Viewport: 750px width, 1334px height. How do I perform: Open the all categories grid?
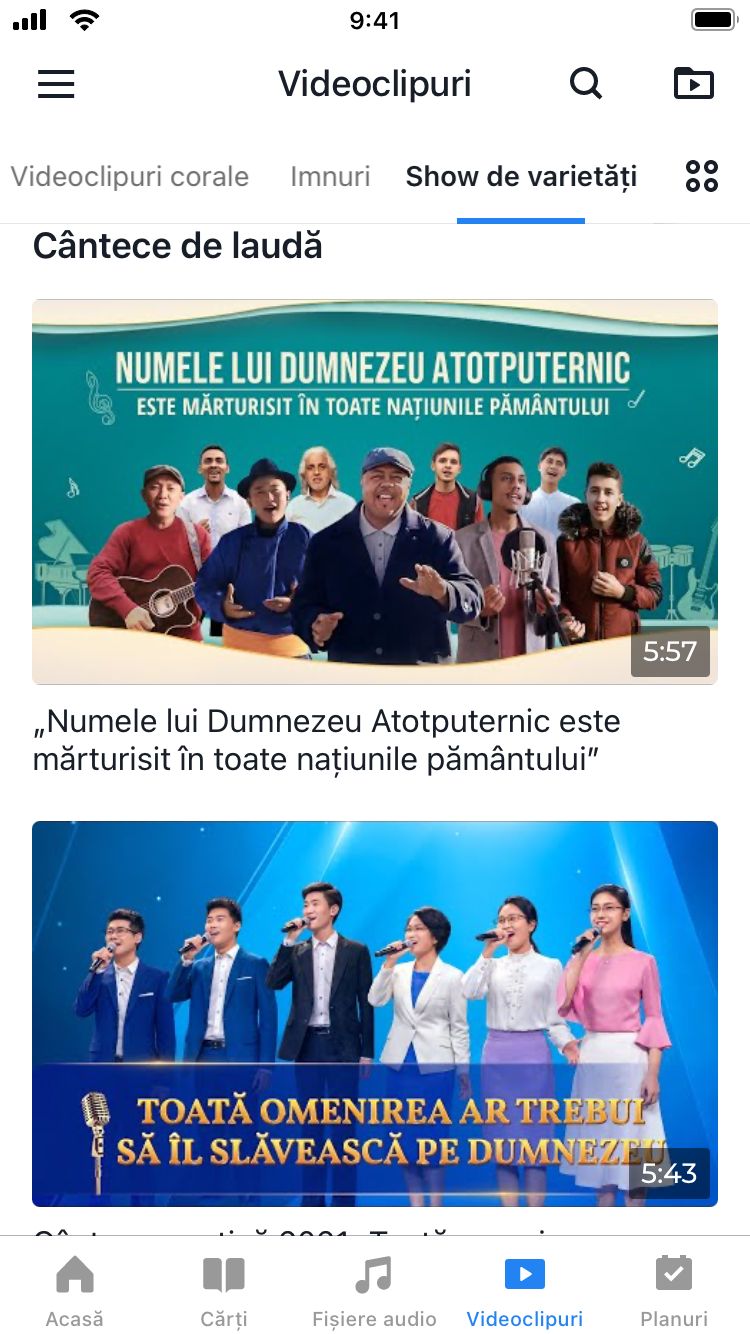click(x=702, y=177)
